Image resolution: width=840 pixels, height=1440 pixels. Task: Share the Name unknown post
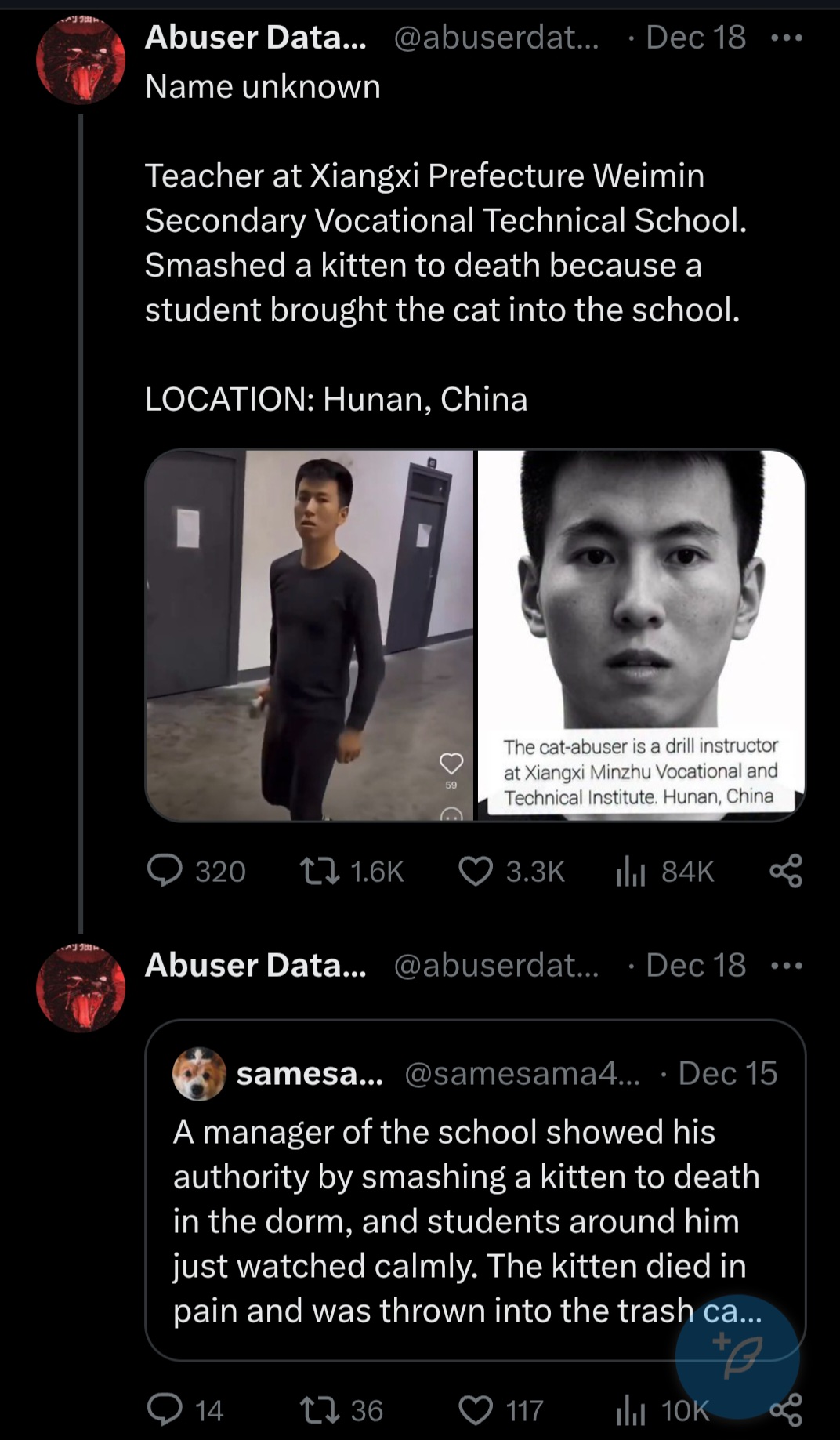[786, 871]
